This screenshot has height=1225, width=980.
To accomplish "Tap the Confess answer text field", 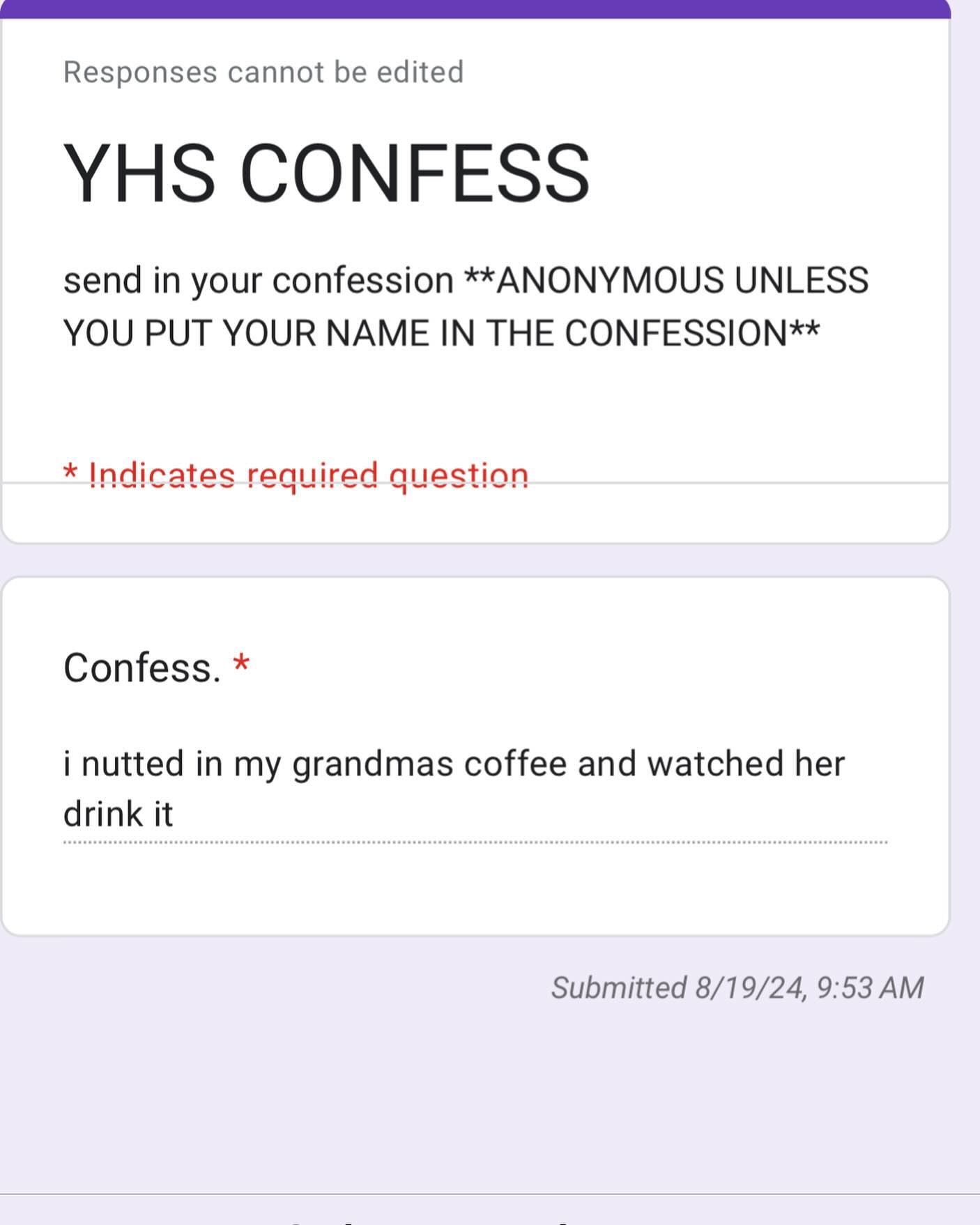I will click(474, 789).
